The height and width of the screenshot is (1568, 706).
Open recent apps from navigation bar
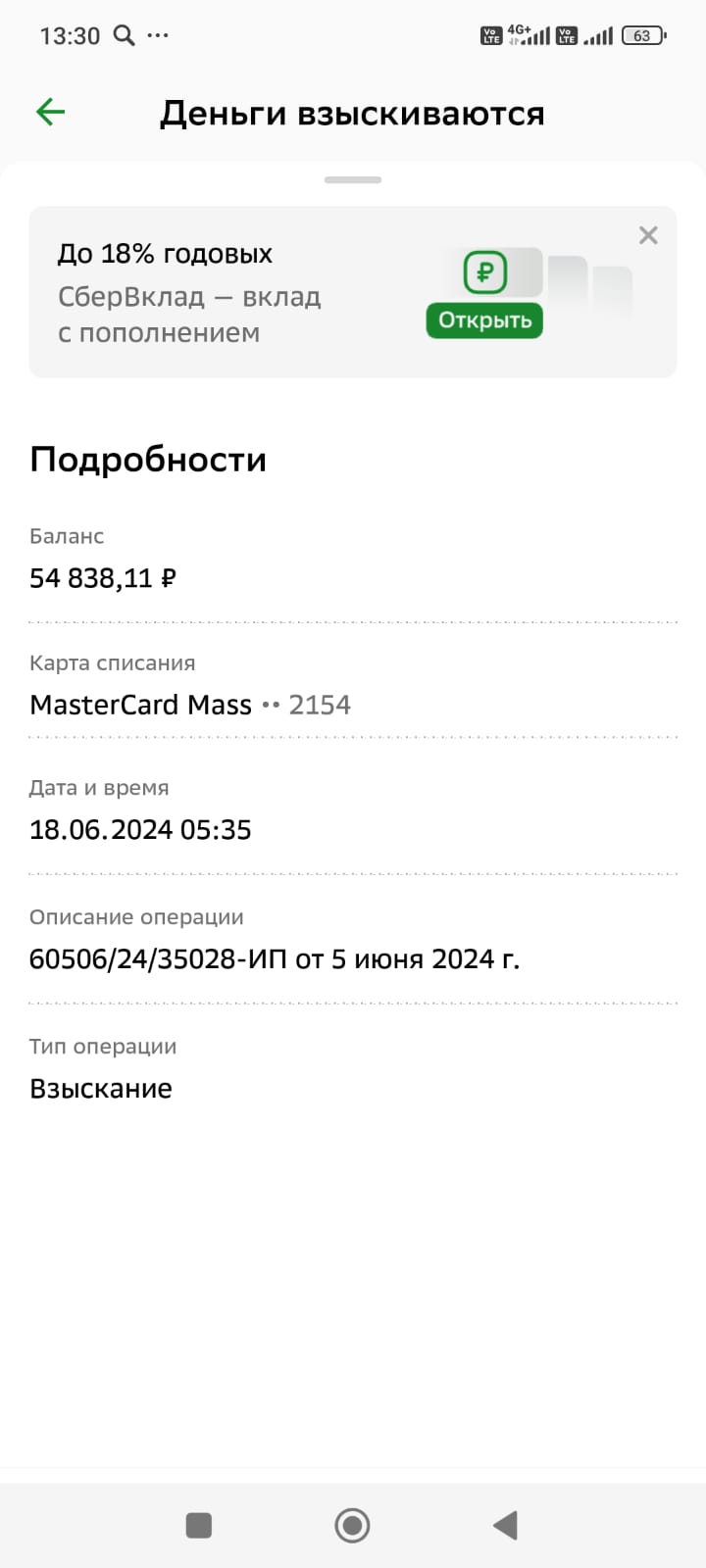pyautogui.click(x=199, y=1525)
